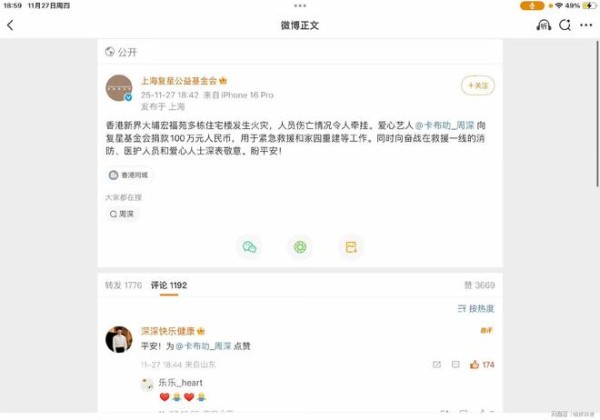Switch to the 转发 1776 tab
The height and width of the screenshot is (420, 600).
[x=123, y=286]
